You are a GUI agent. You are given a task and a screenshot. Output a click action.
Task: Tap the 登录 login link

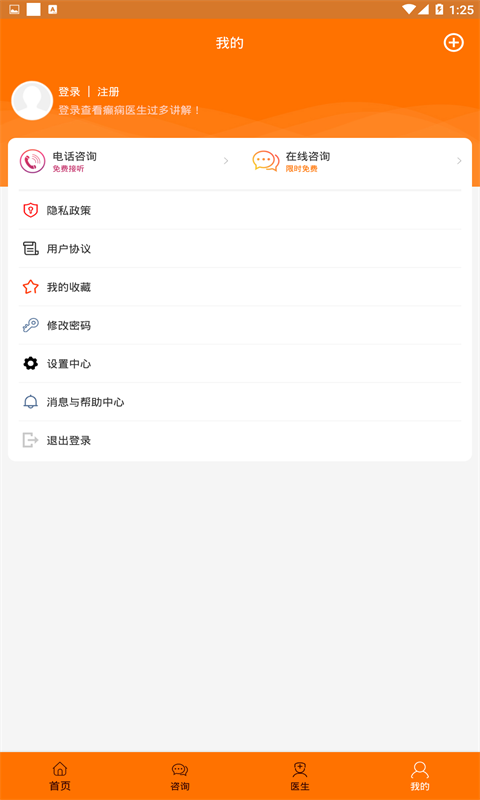click(69, 92)
